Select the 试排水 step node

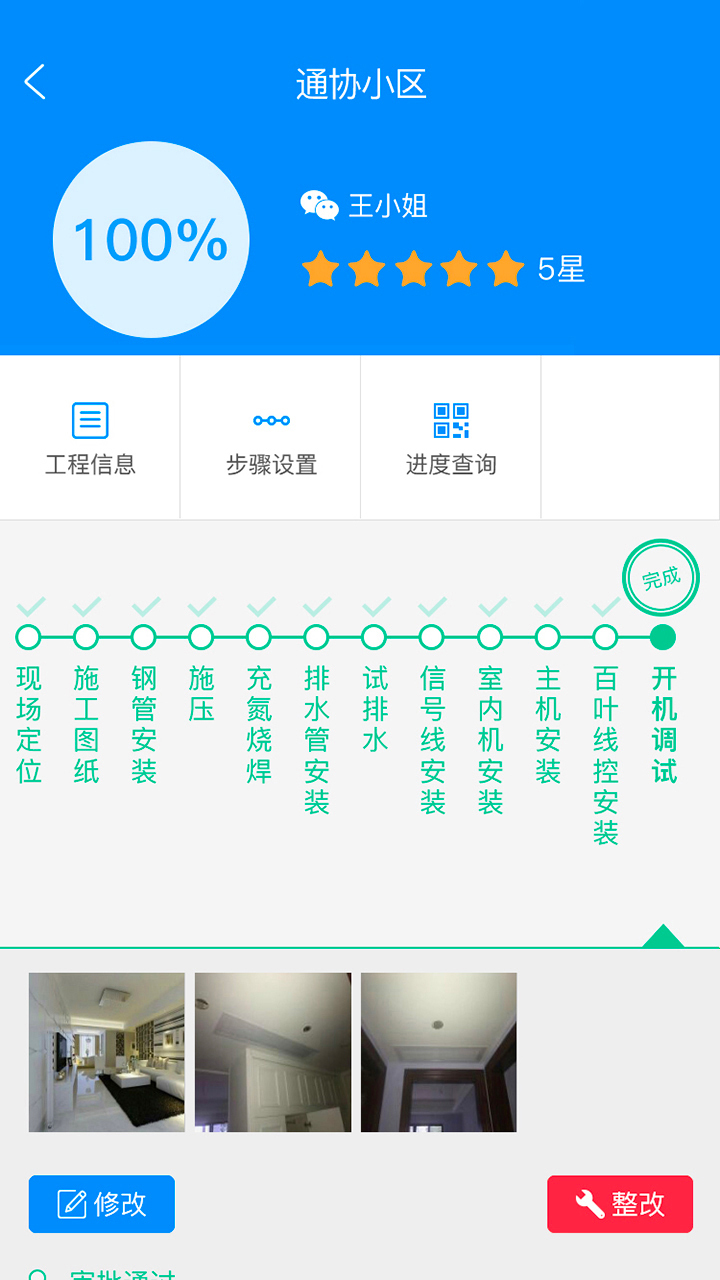tap(374, 637)
